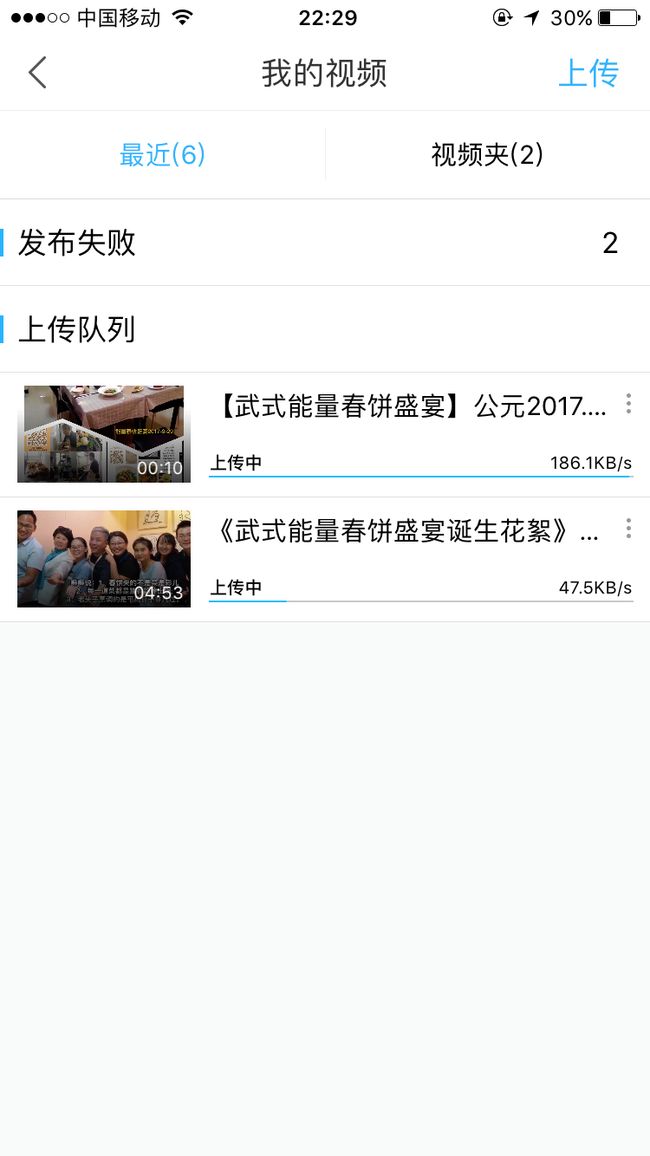Image resolution: width=650 pixels, height=1156 pixels.
Task: Switch to the 视频夹(2) tab
Action: pyautogui.click(x=487, y=155)
